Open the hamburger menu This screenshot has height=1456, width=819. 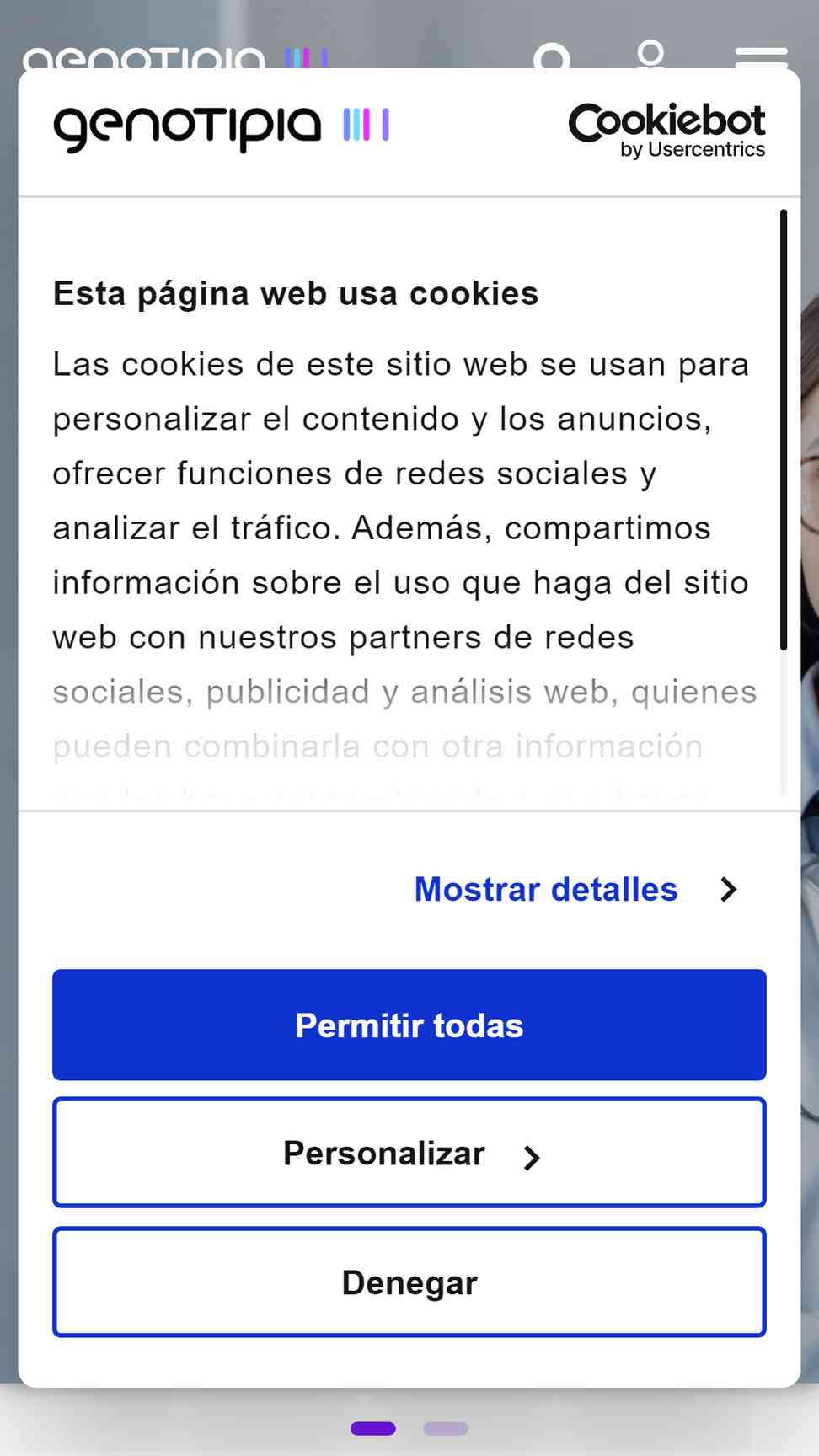click(761, 56)
